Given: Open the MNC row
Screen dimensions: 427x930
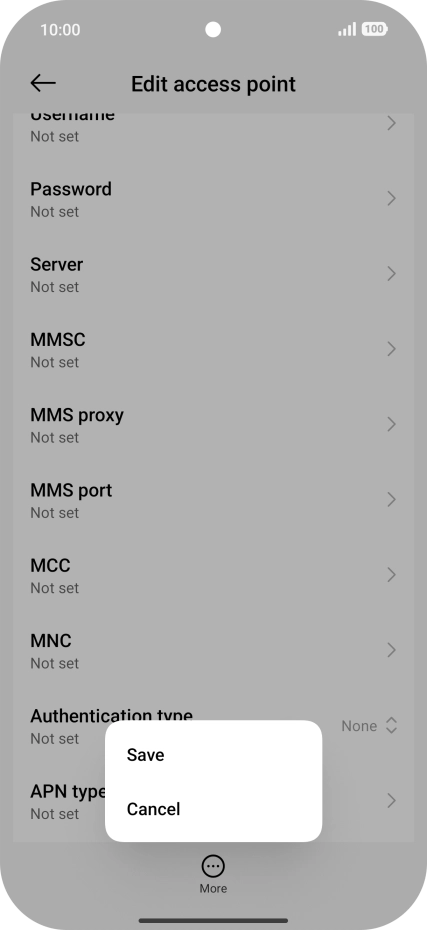Looking at the screenshot, I should 214,651.
